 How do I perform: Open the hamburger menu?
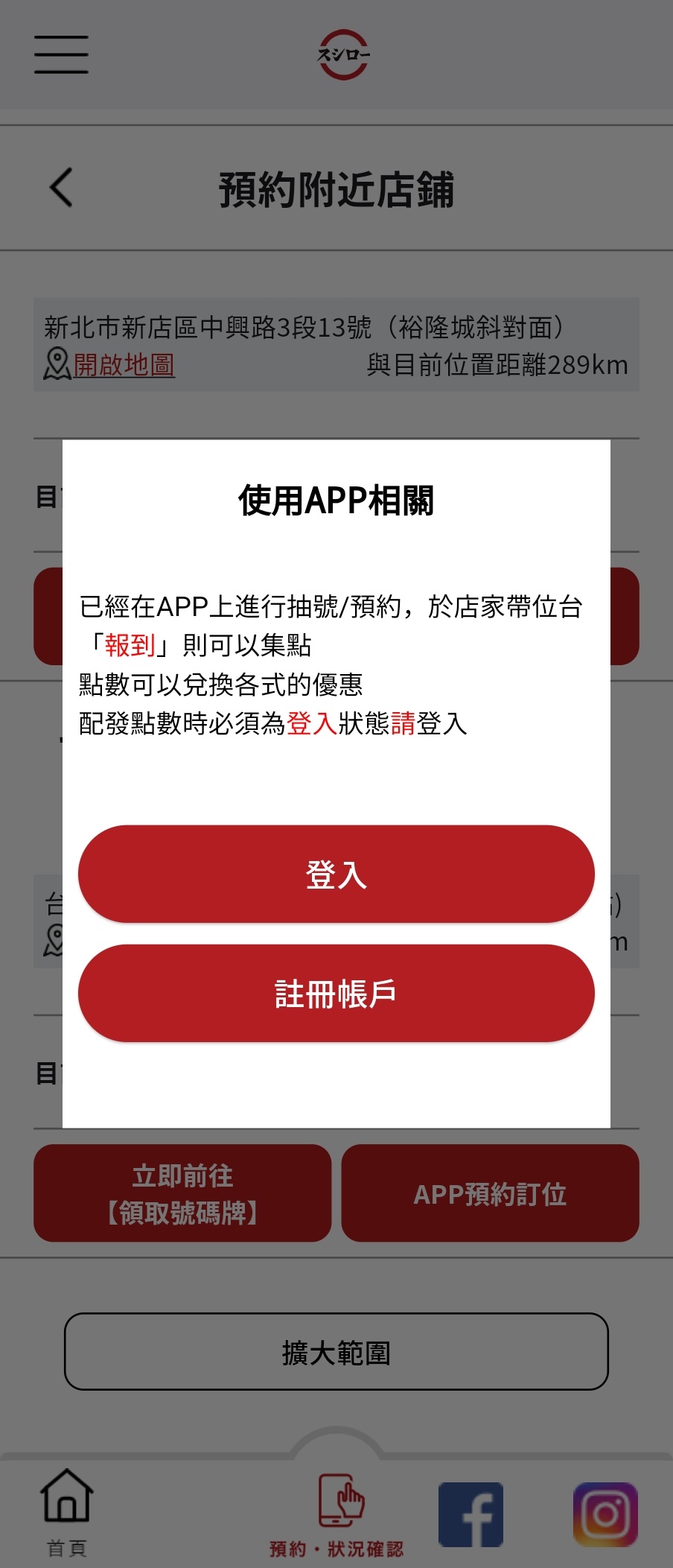click(61, 54)
